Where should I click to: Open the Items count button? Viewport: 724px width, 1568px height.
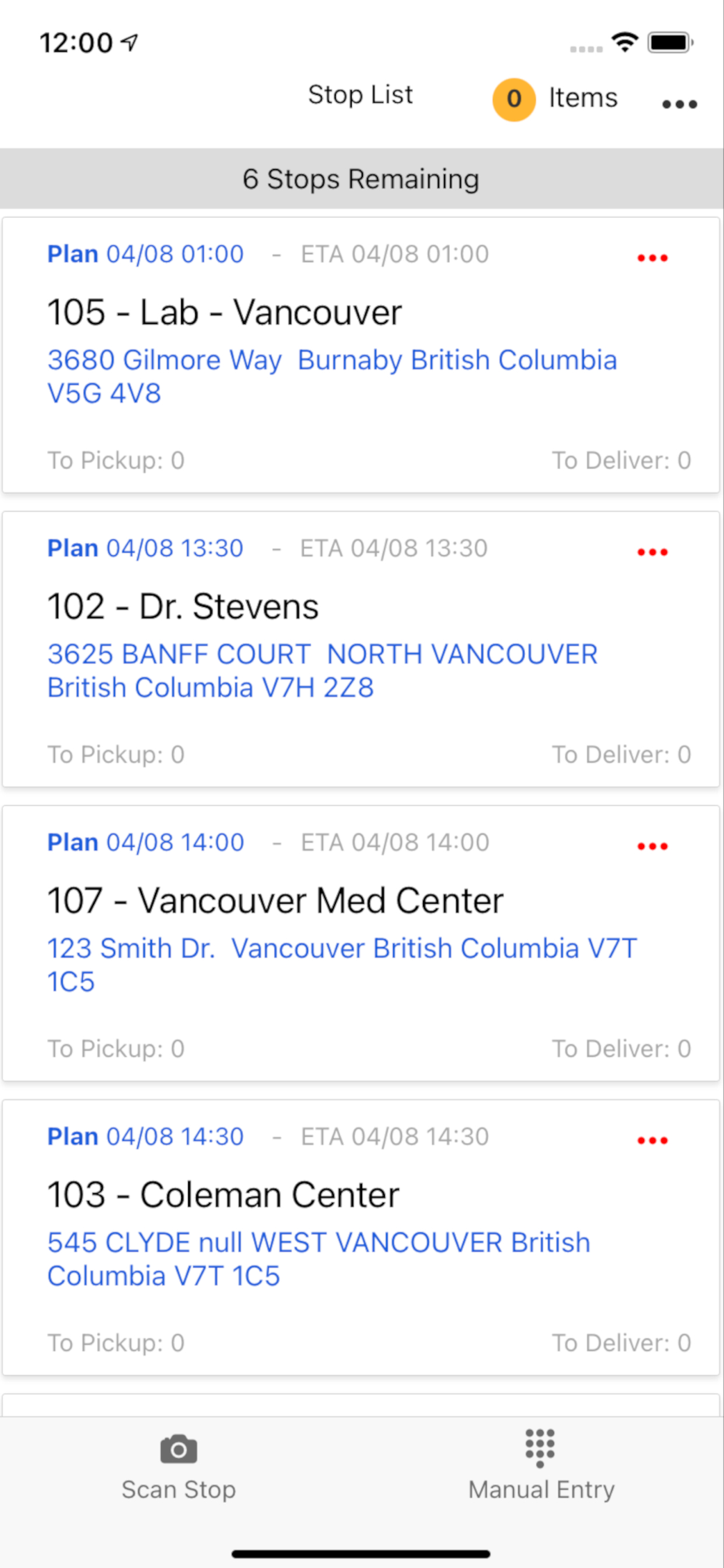click(x=555, y=99)
